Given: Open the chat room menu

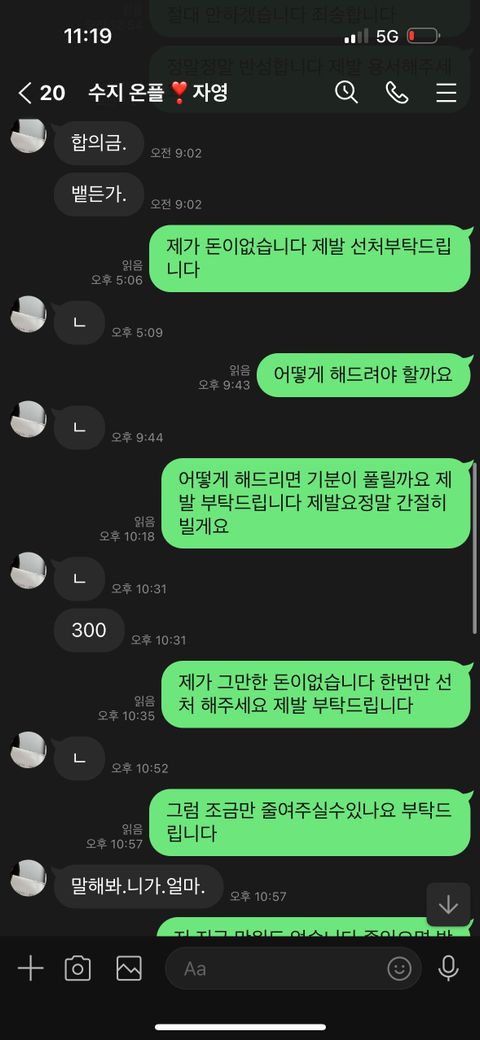Looking at the screenshot, I should 446,93.
